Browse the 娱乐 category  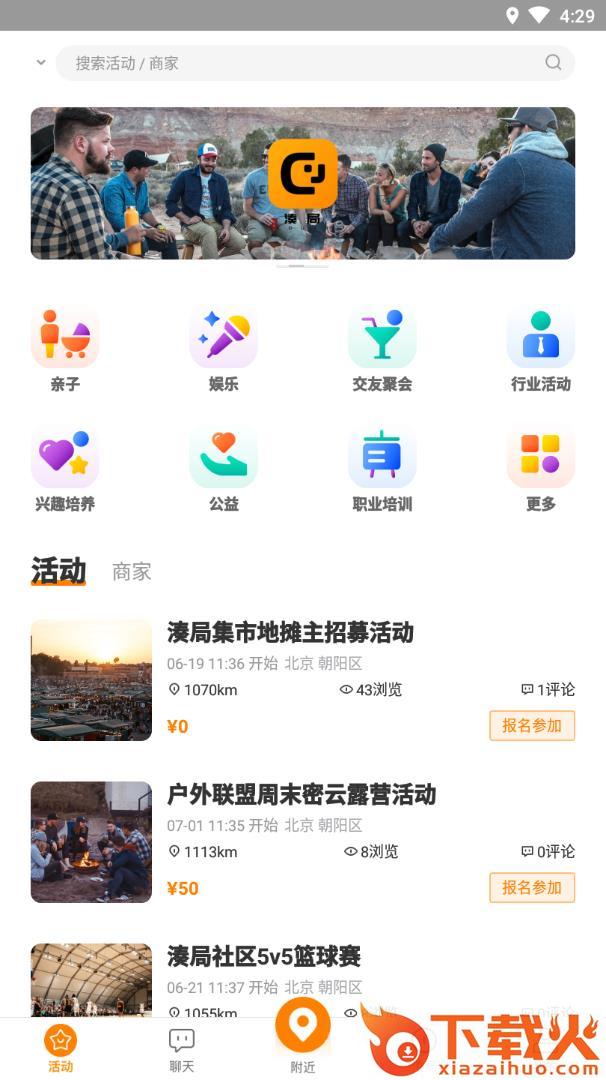(223, 349)
